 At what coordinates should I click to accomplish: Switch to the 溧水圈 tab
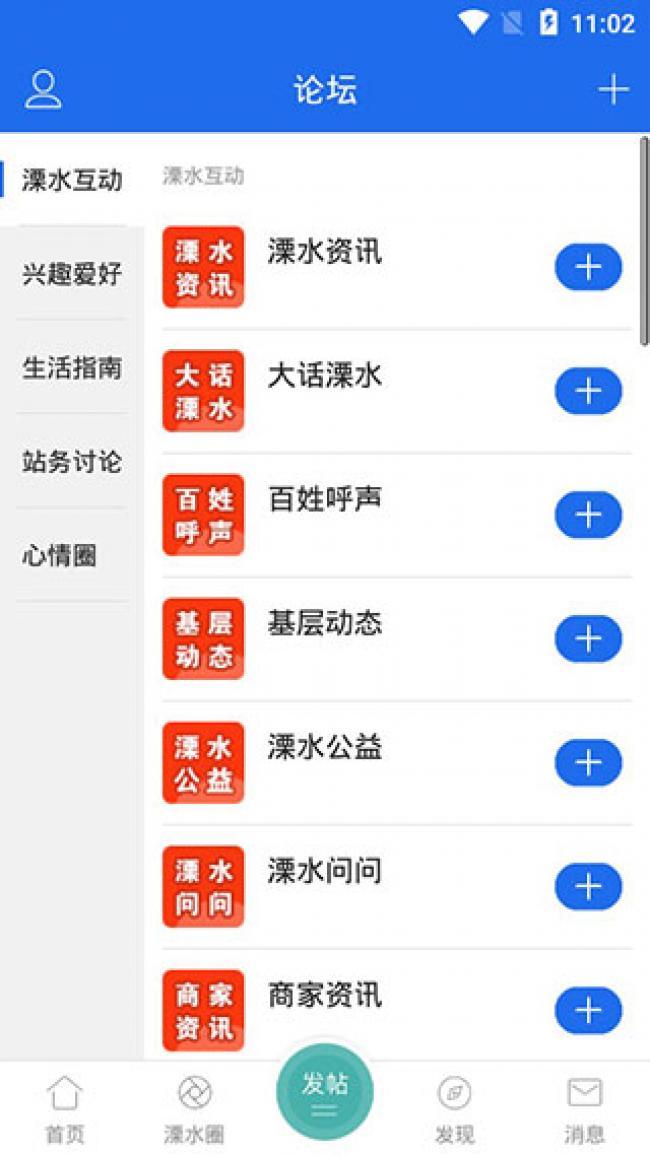[x=194, y=1108]
